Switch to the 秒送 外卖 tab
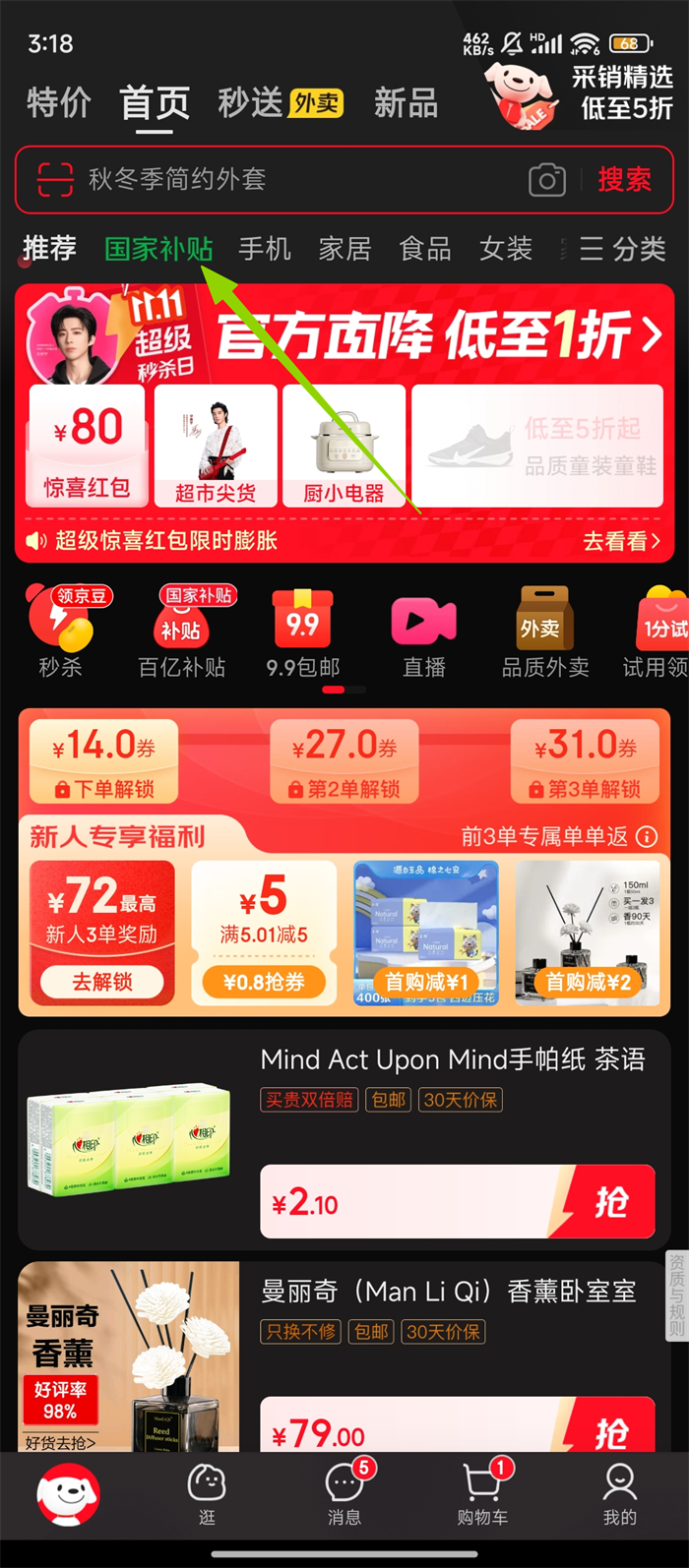689x1568 pixels. [280, 103]
